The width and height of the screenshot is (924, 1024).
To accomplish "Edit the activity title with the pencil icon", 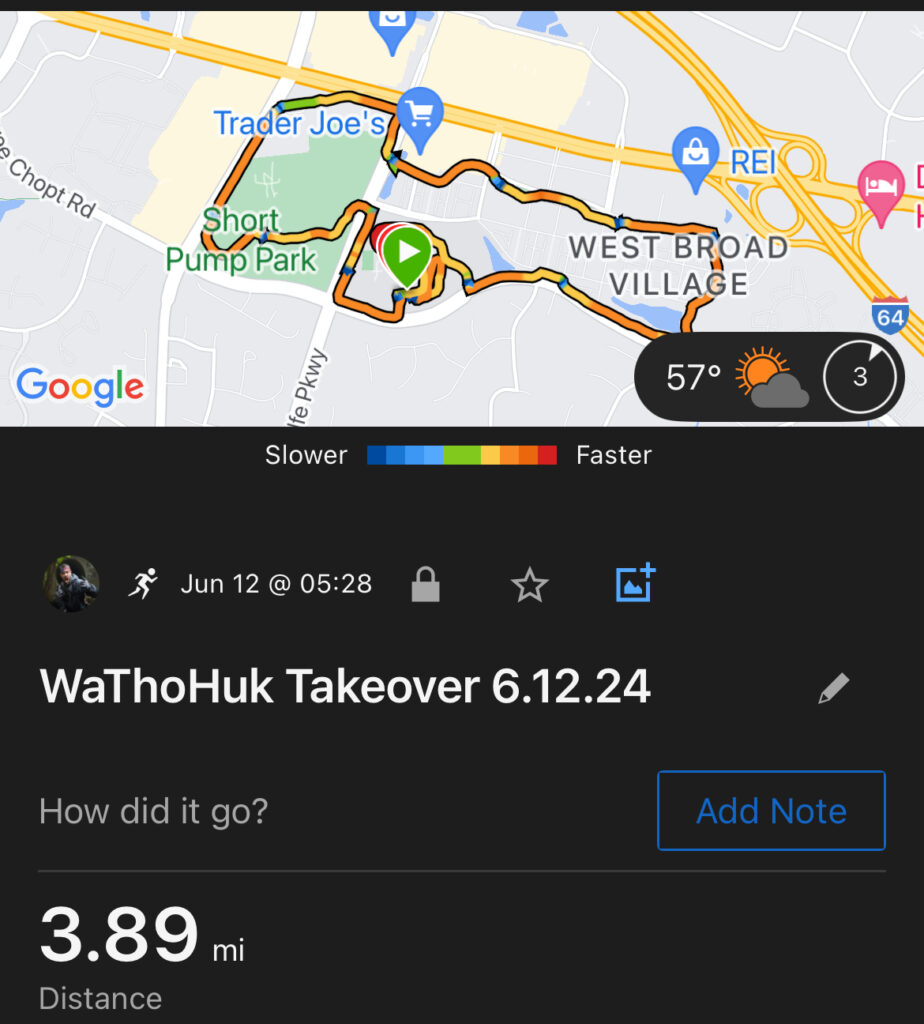I will coord(833,688).
